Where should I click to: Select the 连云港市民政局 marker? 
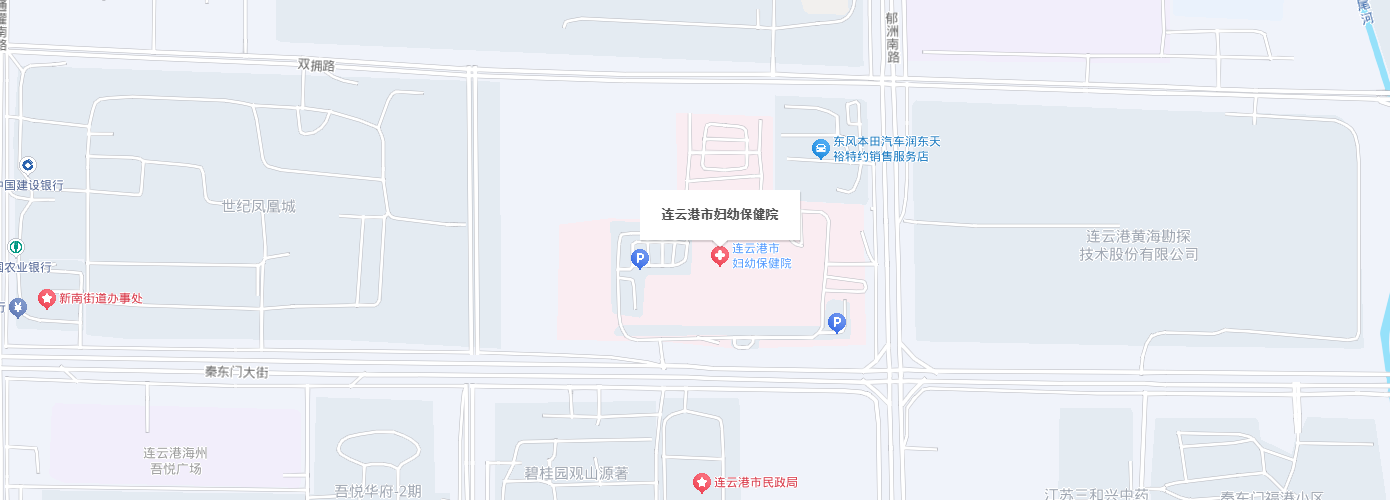[702, 483]
